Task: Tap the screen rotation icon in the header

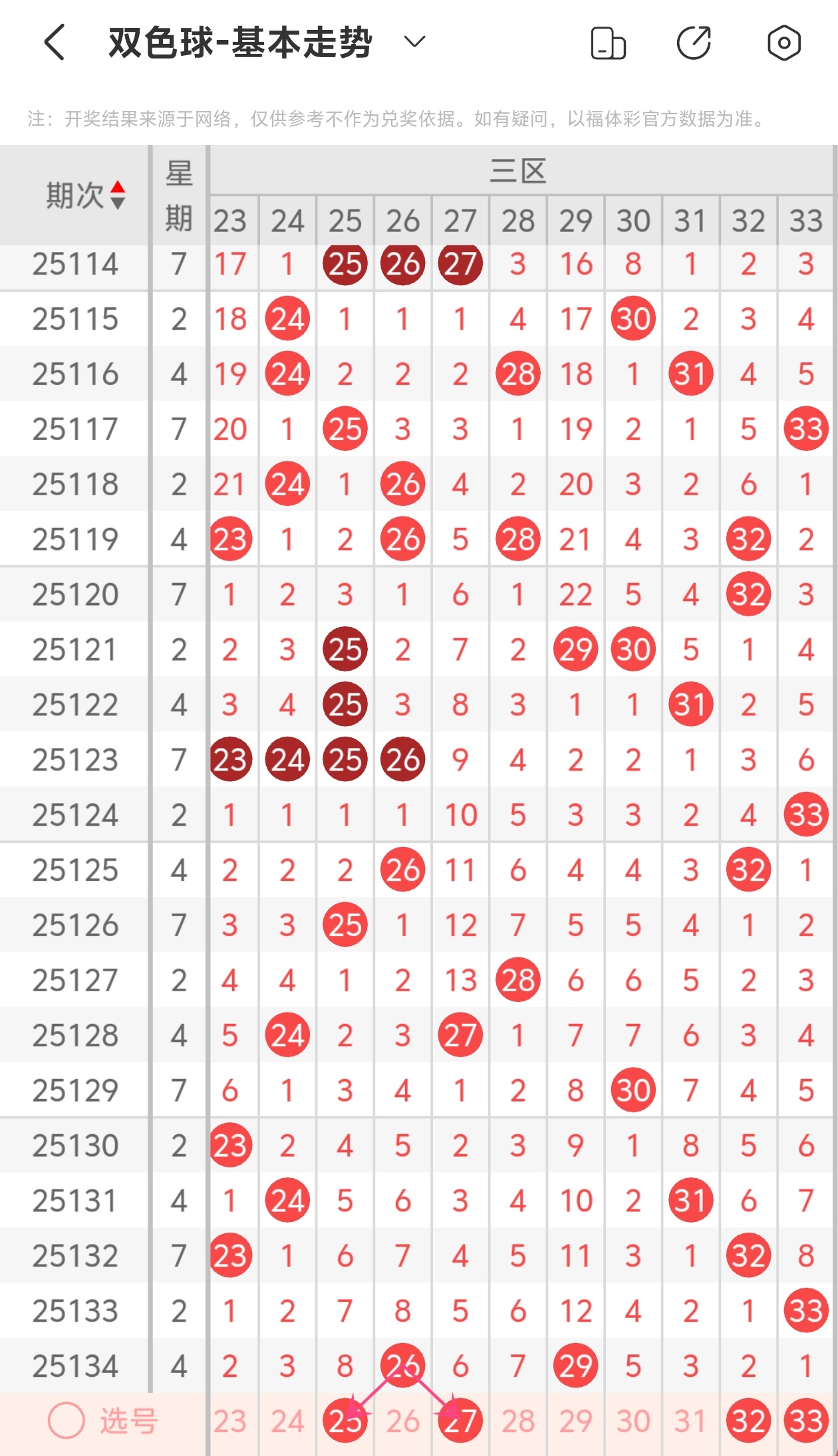Action: [x=608, y=44]
